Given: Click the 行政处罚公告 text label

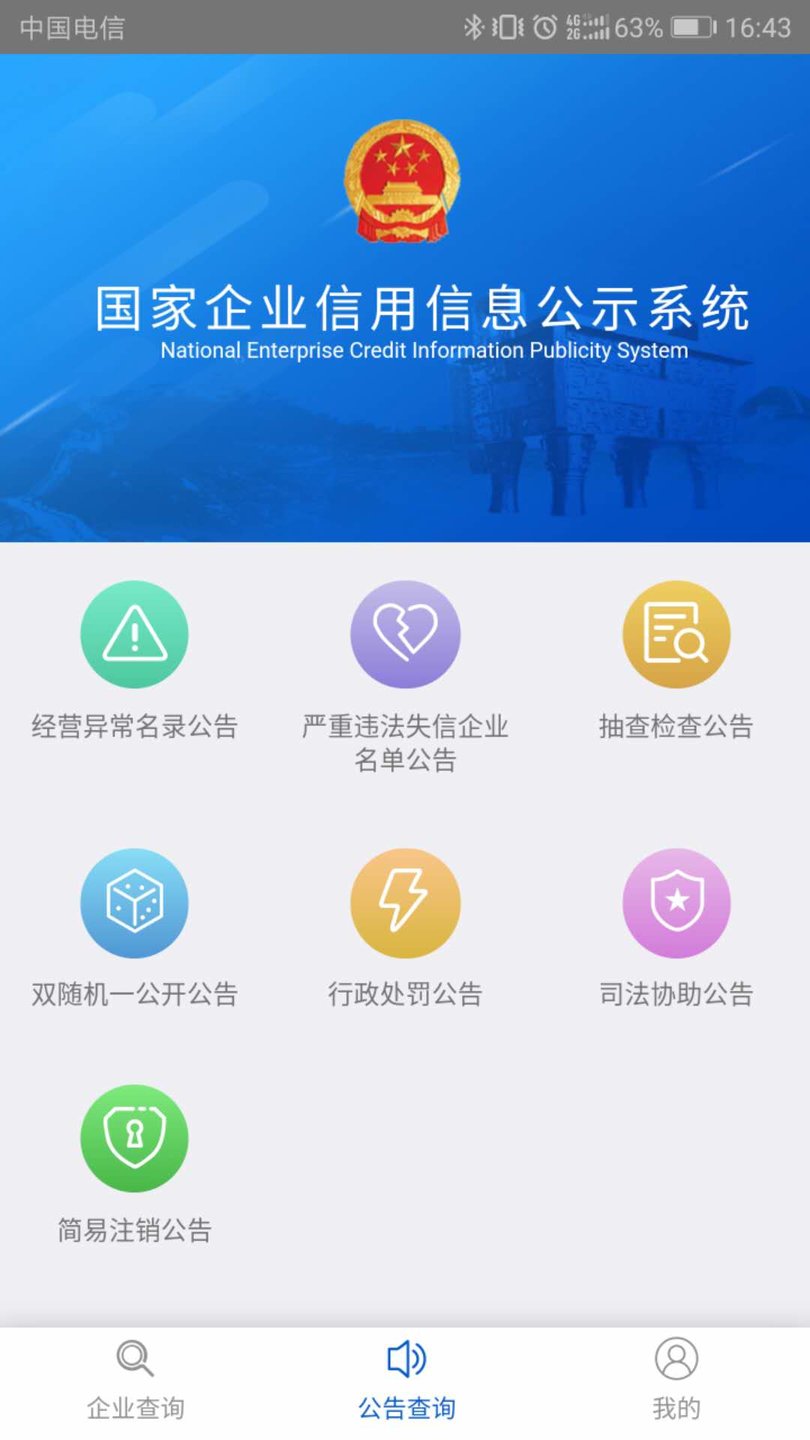Looking at the screenshot, I should [405, 994].
